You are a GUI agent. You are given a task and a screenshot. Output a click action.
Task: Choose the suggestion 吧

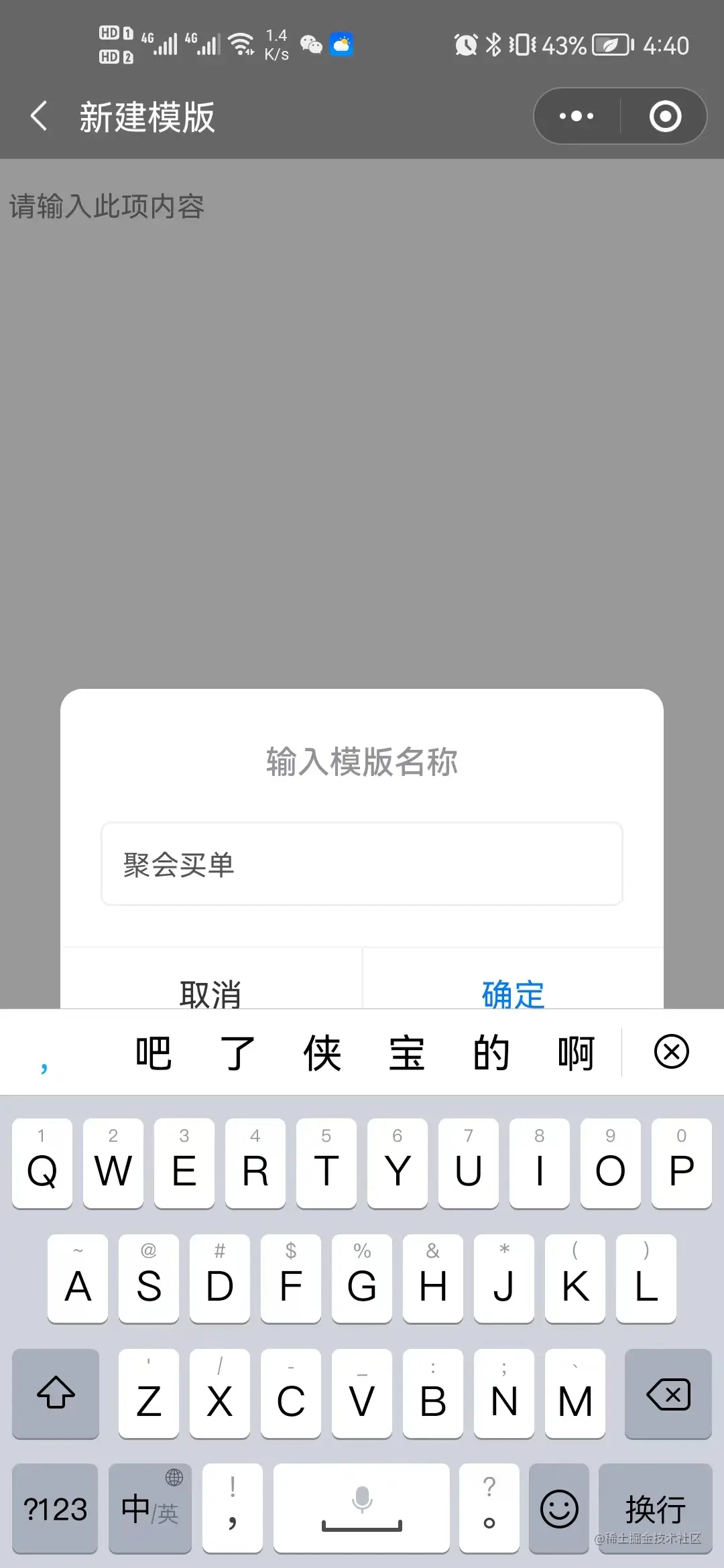153,1052
